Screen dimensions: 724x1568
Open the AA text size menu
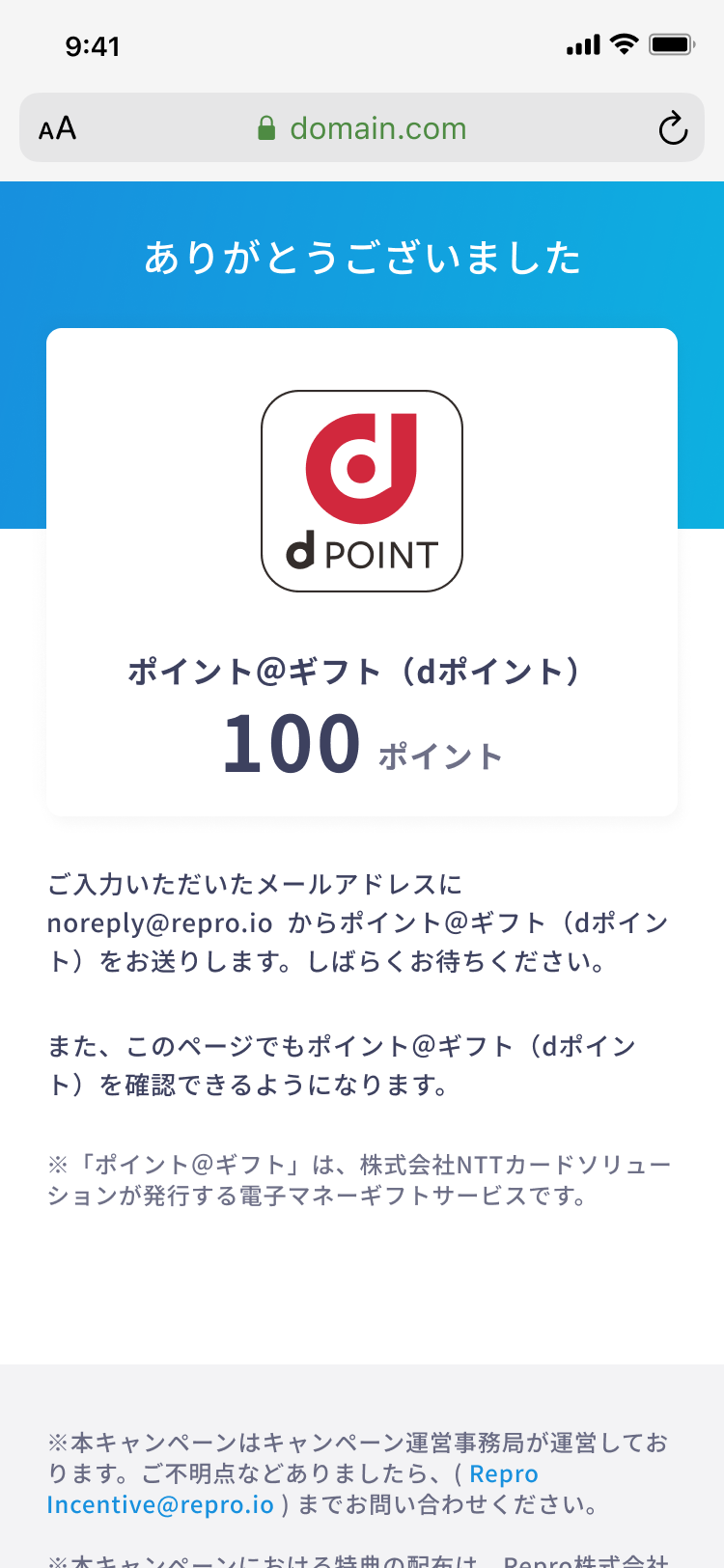[x=57, y=128]
